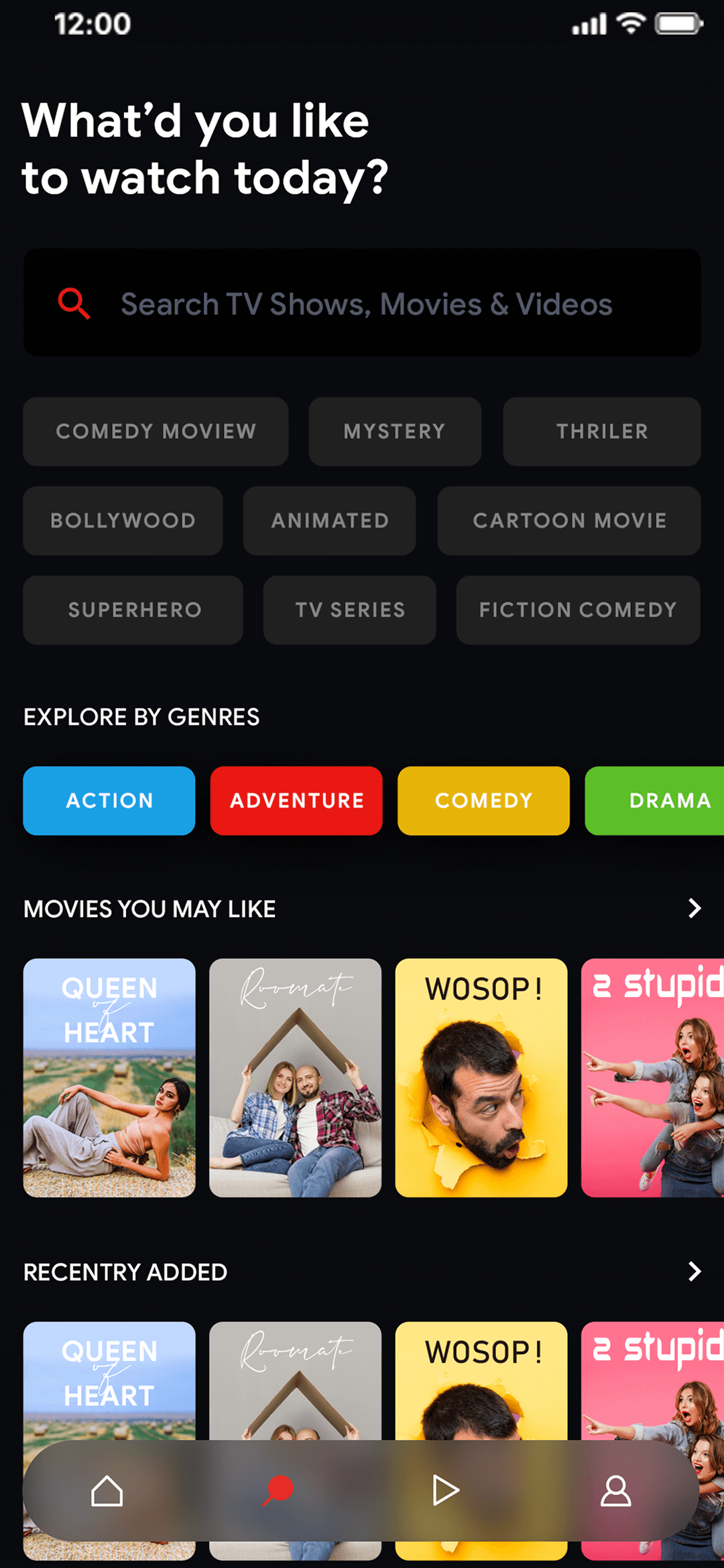Open the Home tab via bottom navigation icon
The image size is (724, 1568).
pos(107,1491)
